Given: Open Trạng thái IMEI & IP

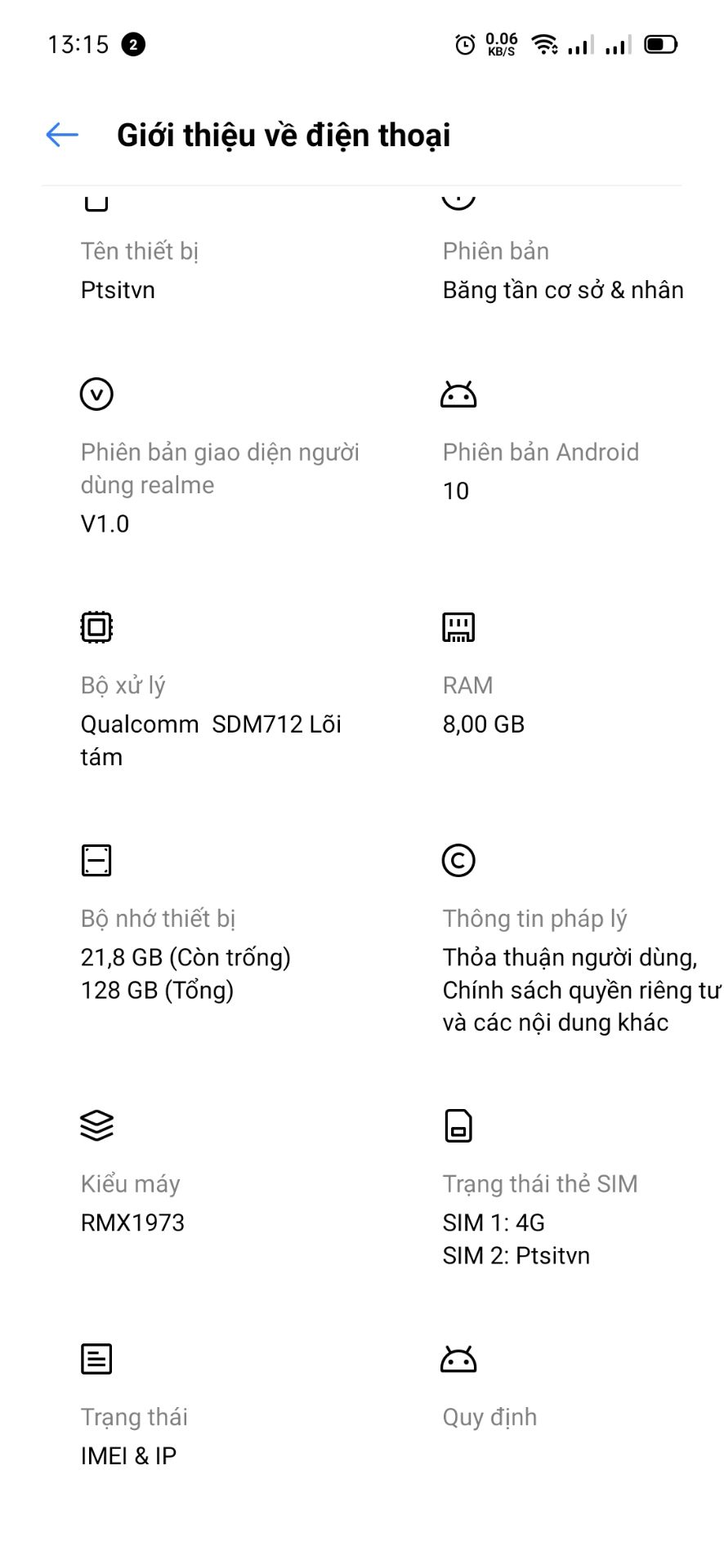Looking at the screenshot, I should click(134, 1436).
